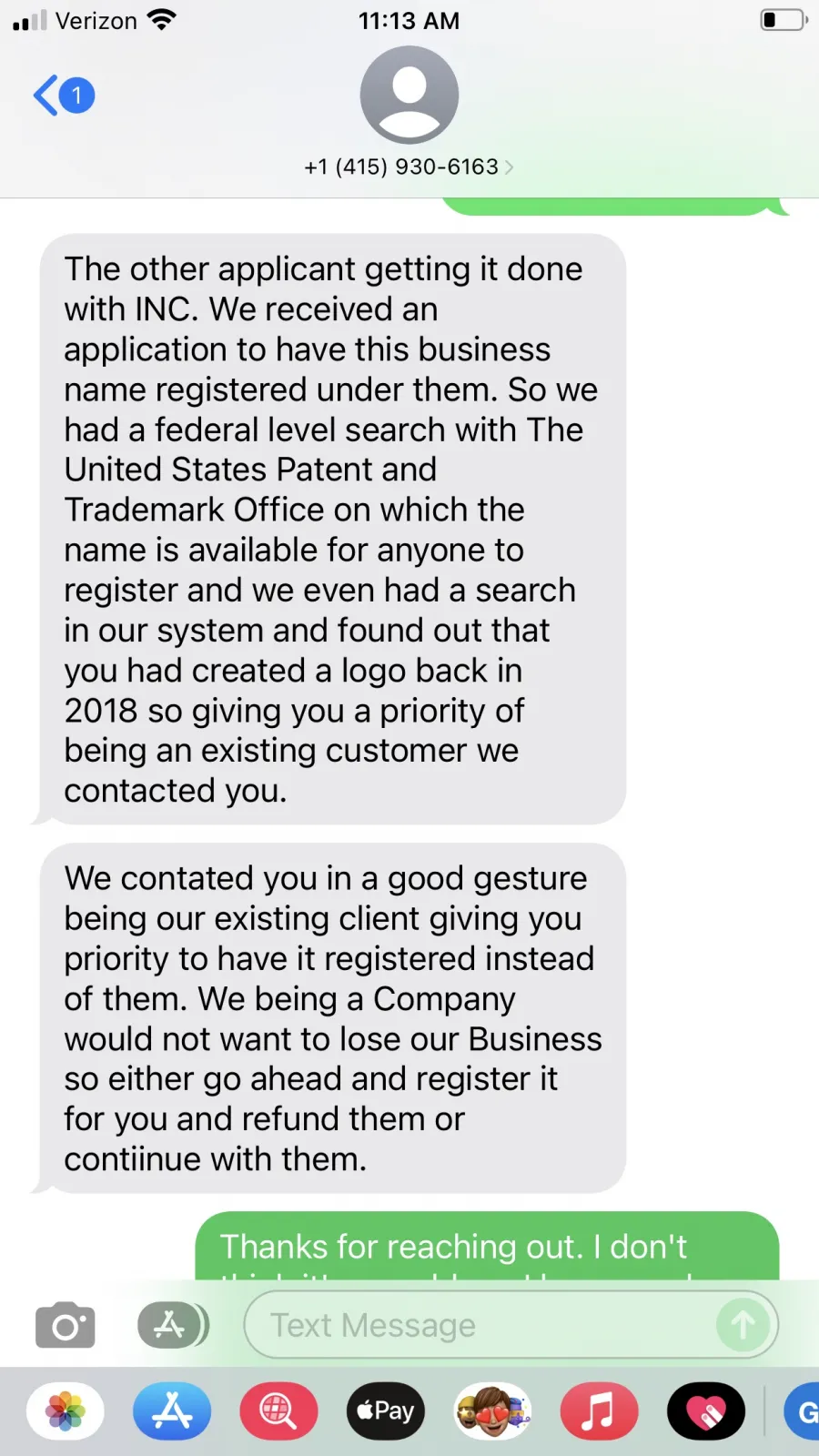Image resolution: width=819 pixels, height=1456 pixels.
Task: Open the Digital Touch heart app
Action: tap(706, 1411)
